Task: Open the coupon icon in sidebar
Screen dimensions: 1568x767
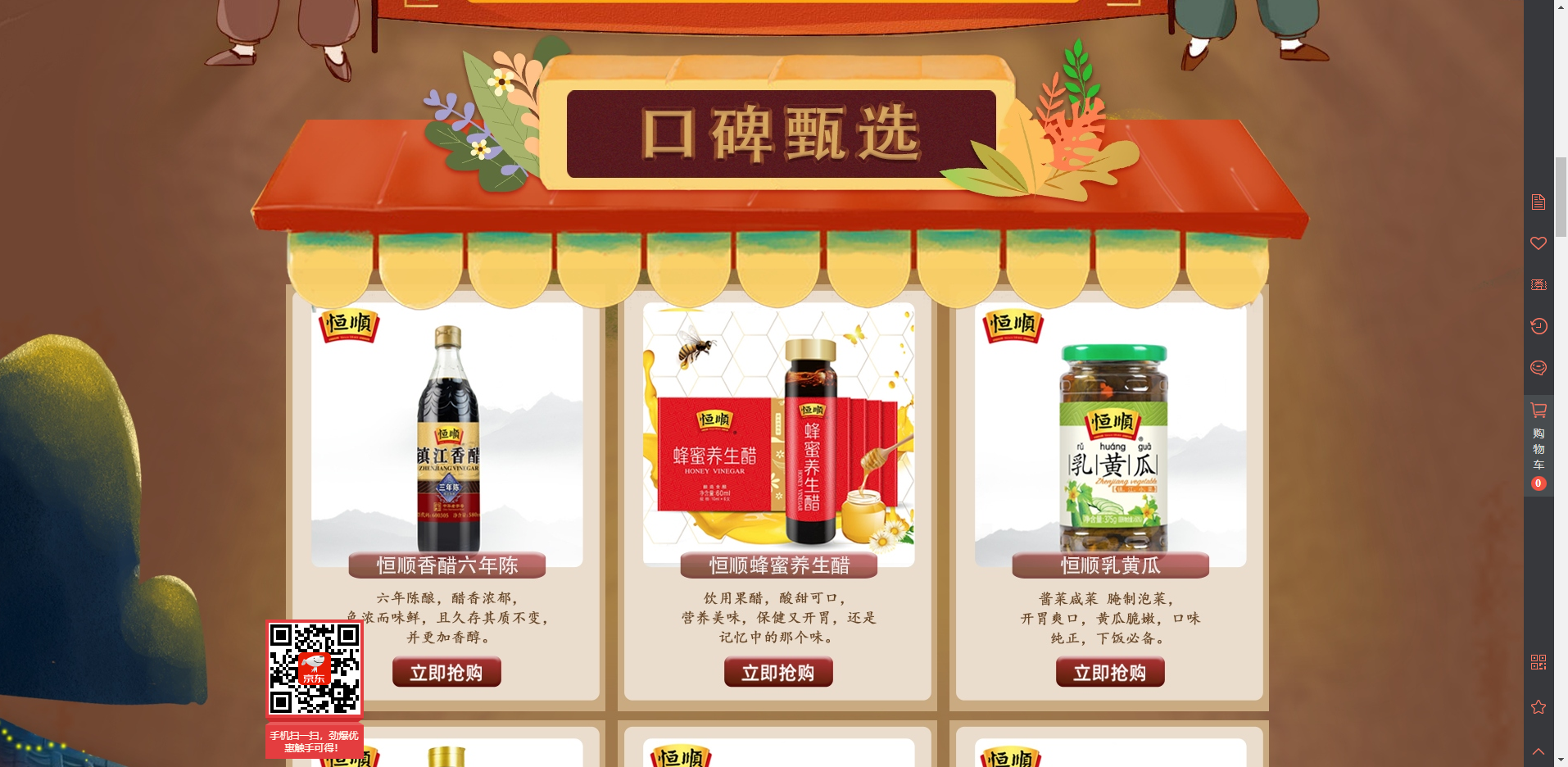Action: point(1539,284)
